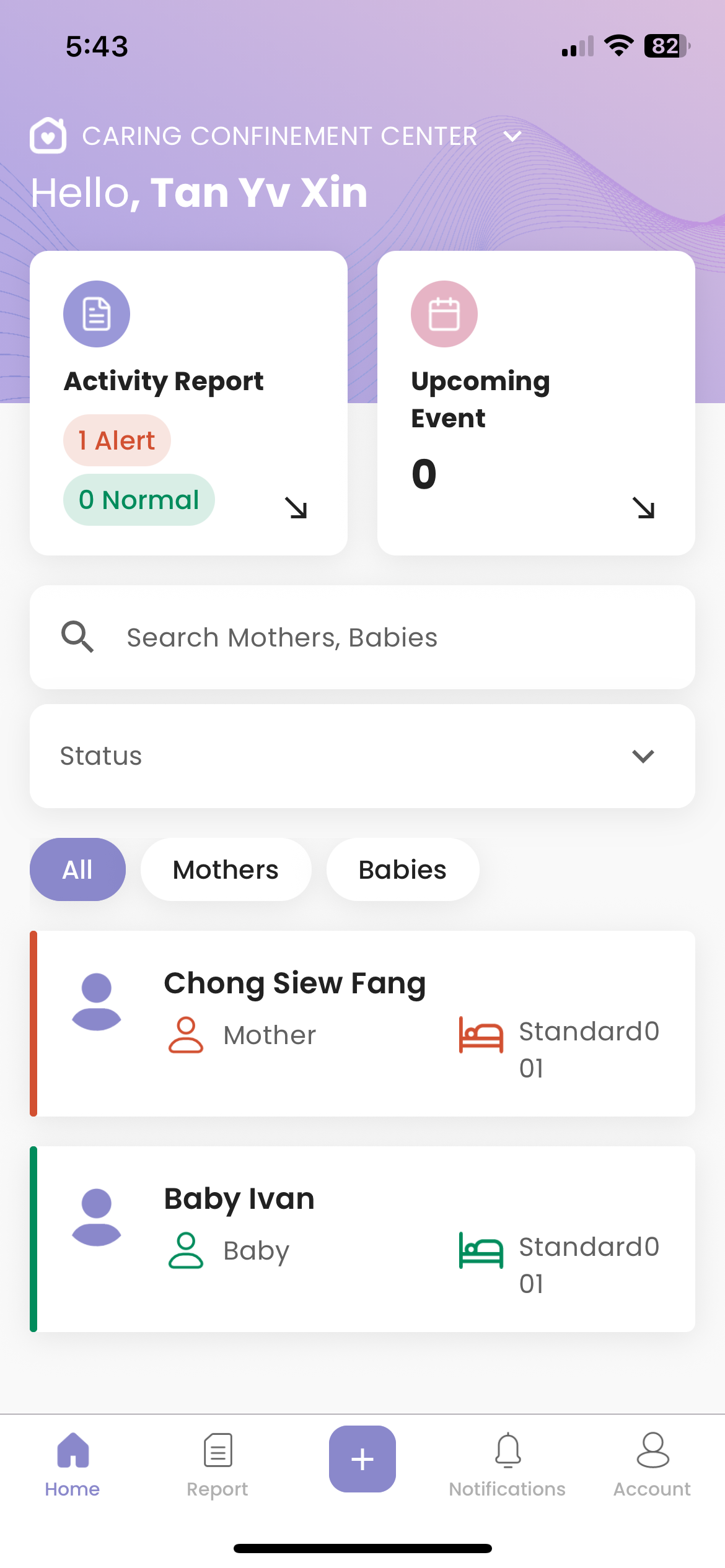The height and width of the screenshot is (1568, 725).
Task: Click the Search Mothers, Babies field
Action: (282, 637)
